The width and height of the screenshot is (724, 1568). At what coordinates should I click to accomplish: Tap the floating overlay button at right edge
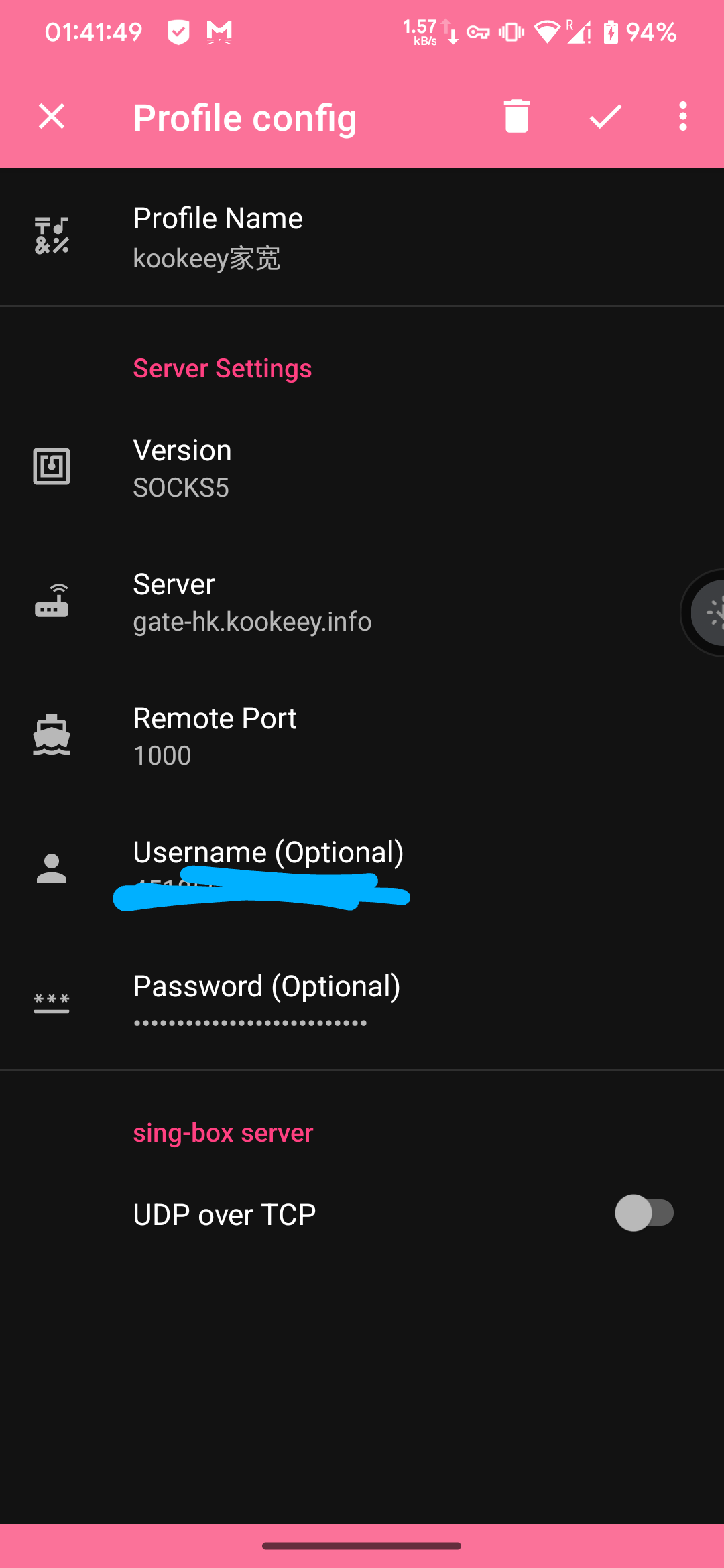(x=705, y=612)
